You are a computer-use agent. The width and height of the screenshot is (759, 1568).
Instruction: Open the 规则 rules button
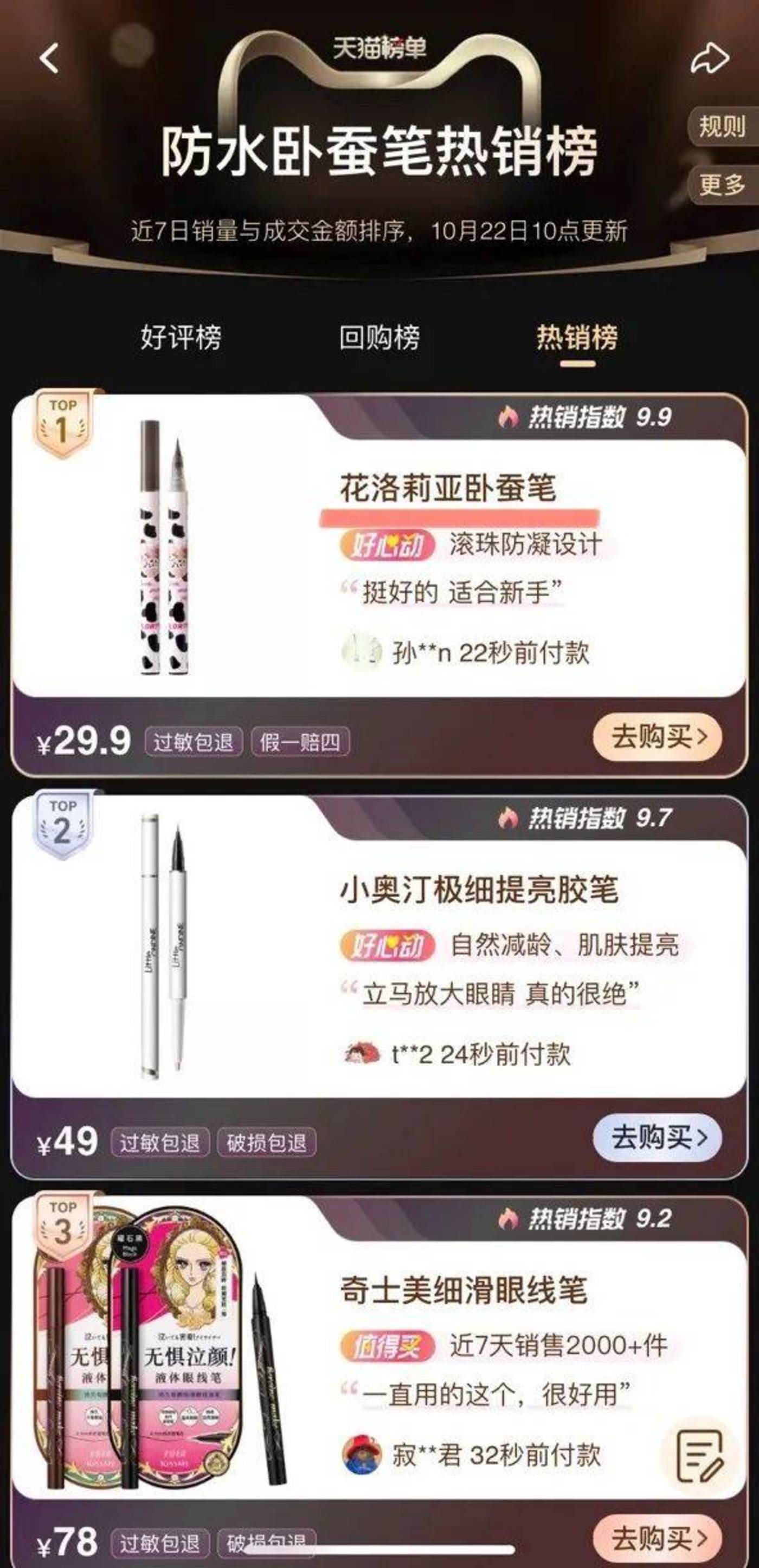[722, 127]
